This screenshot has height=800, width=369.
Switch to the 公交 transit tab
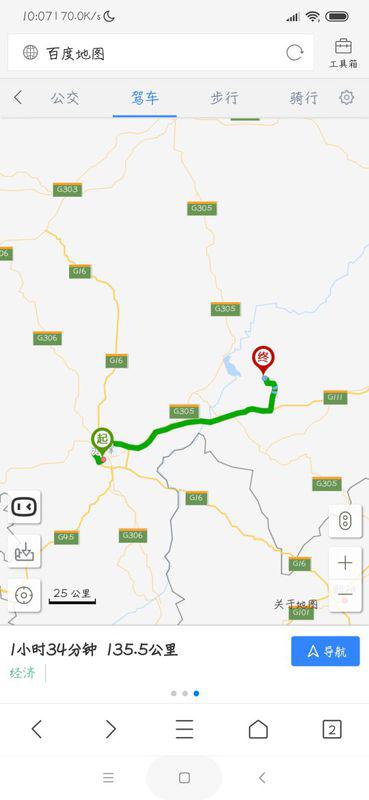click(65, 98)
